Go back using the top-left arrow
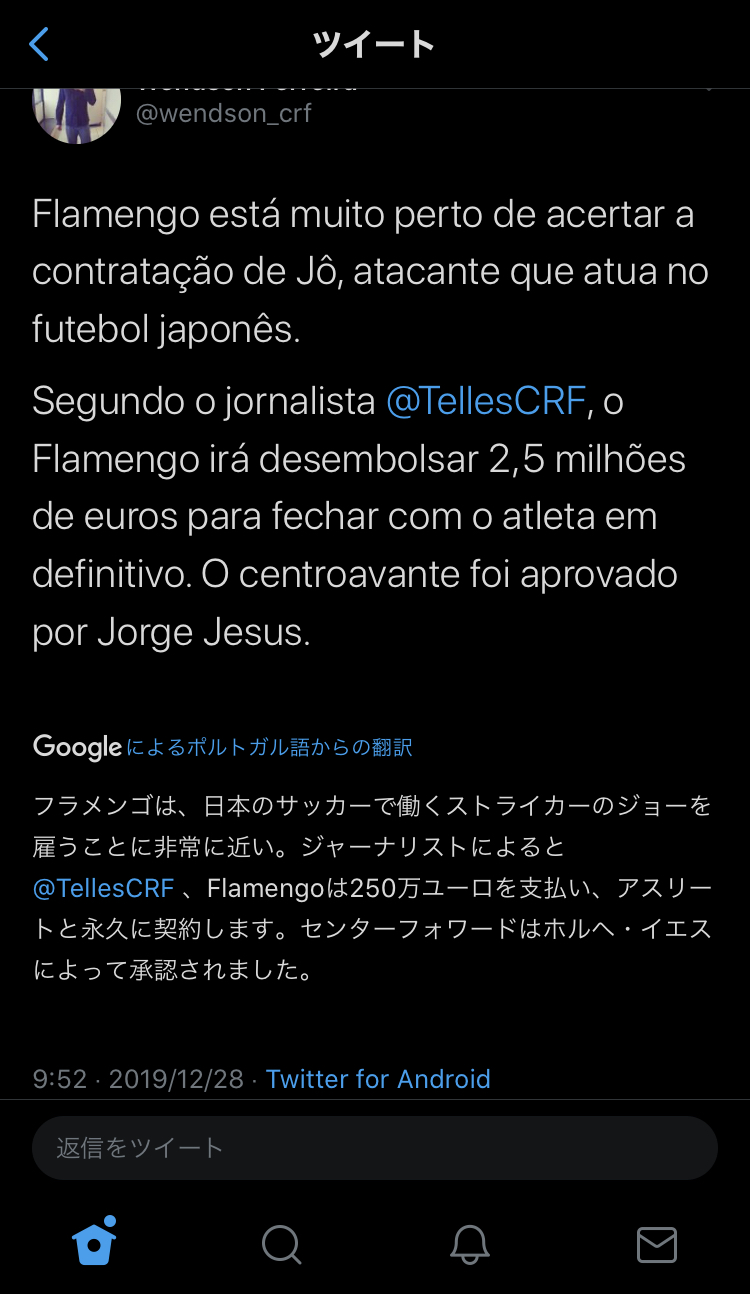The height and width of the screenshot is (1294, 750). [39, 44]
